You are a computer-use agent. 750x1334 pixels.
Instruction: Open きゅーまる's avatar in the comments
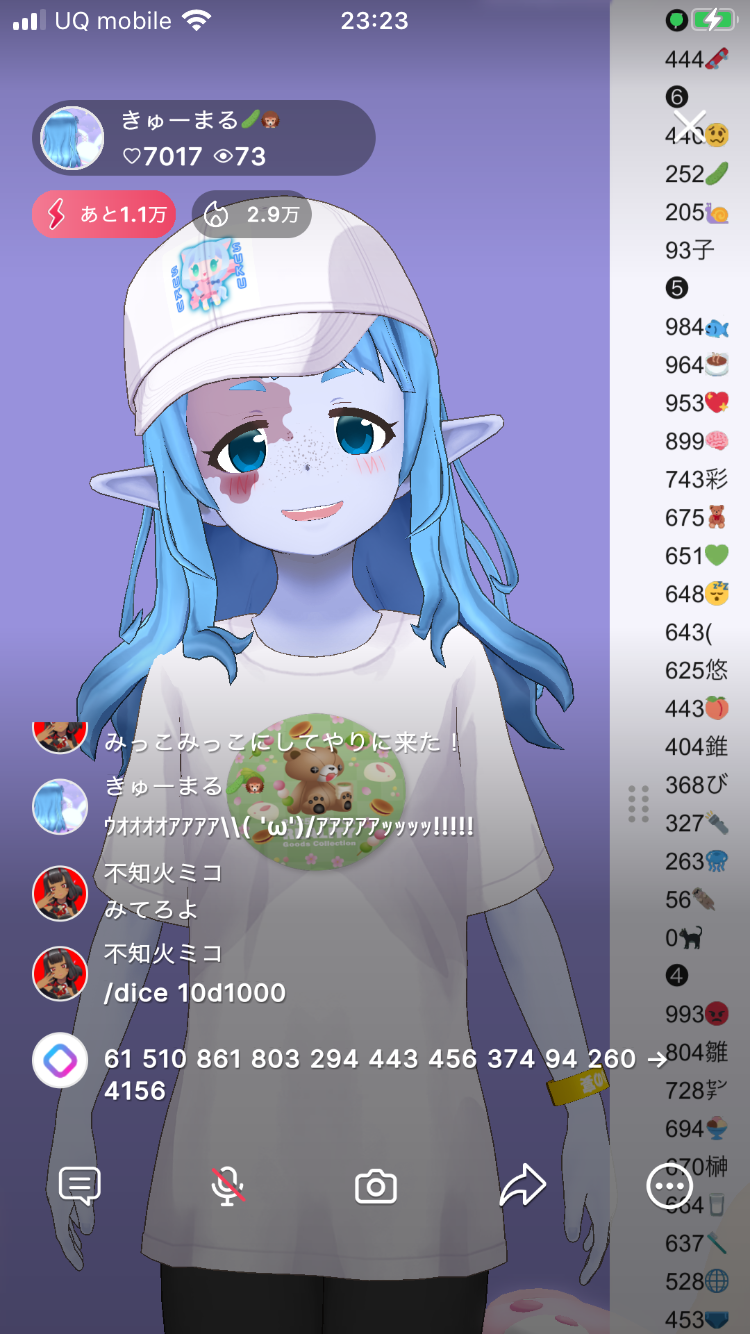60,806
